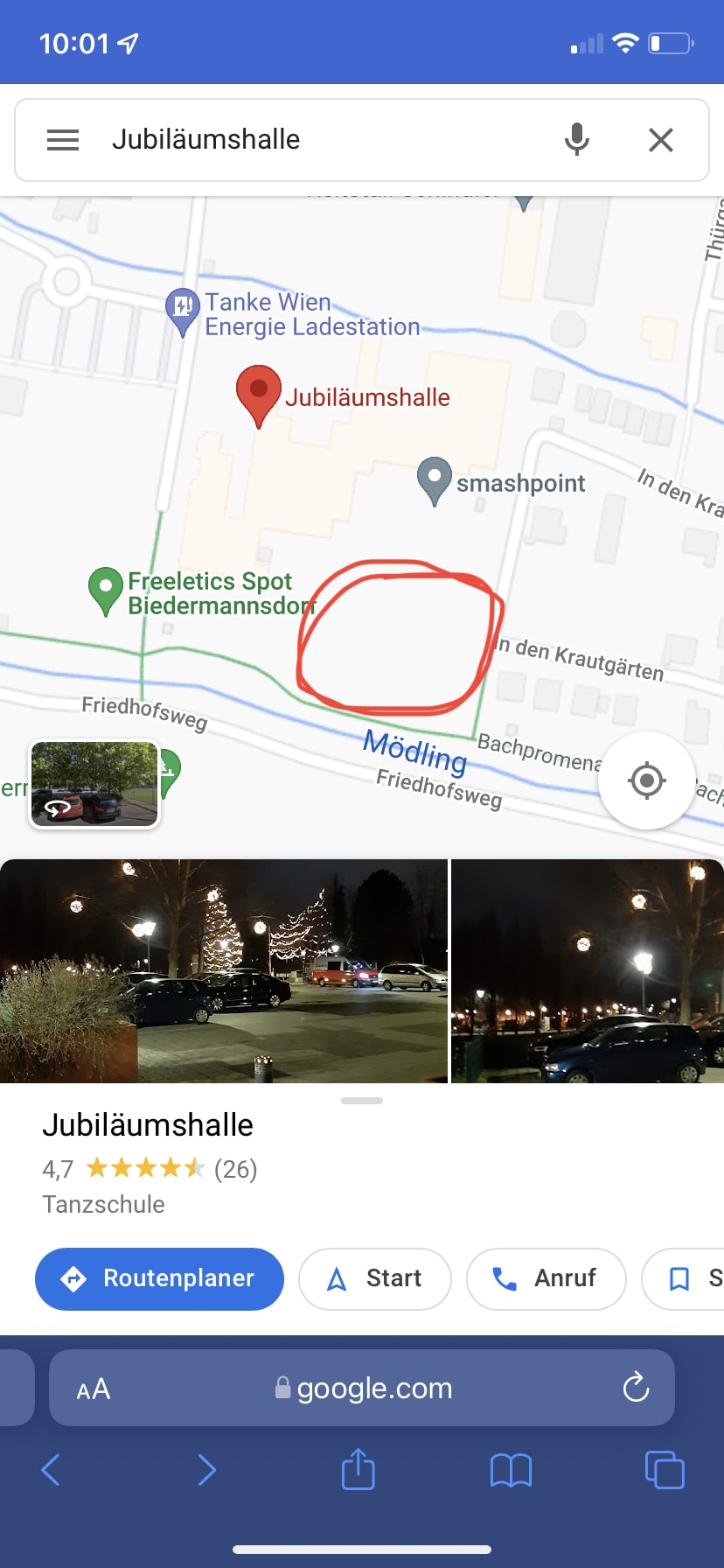Select the Freeletics Spot Biedermannsdorf marker
Viewport: 724px width, 1568px height.
tap(106, 589)
